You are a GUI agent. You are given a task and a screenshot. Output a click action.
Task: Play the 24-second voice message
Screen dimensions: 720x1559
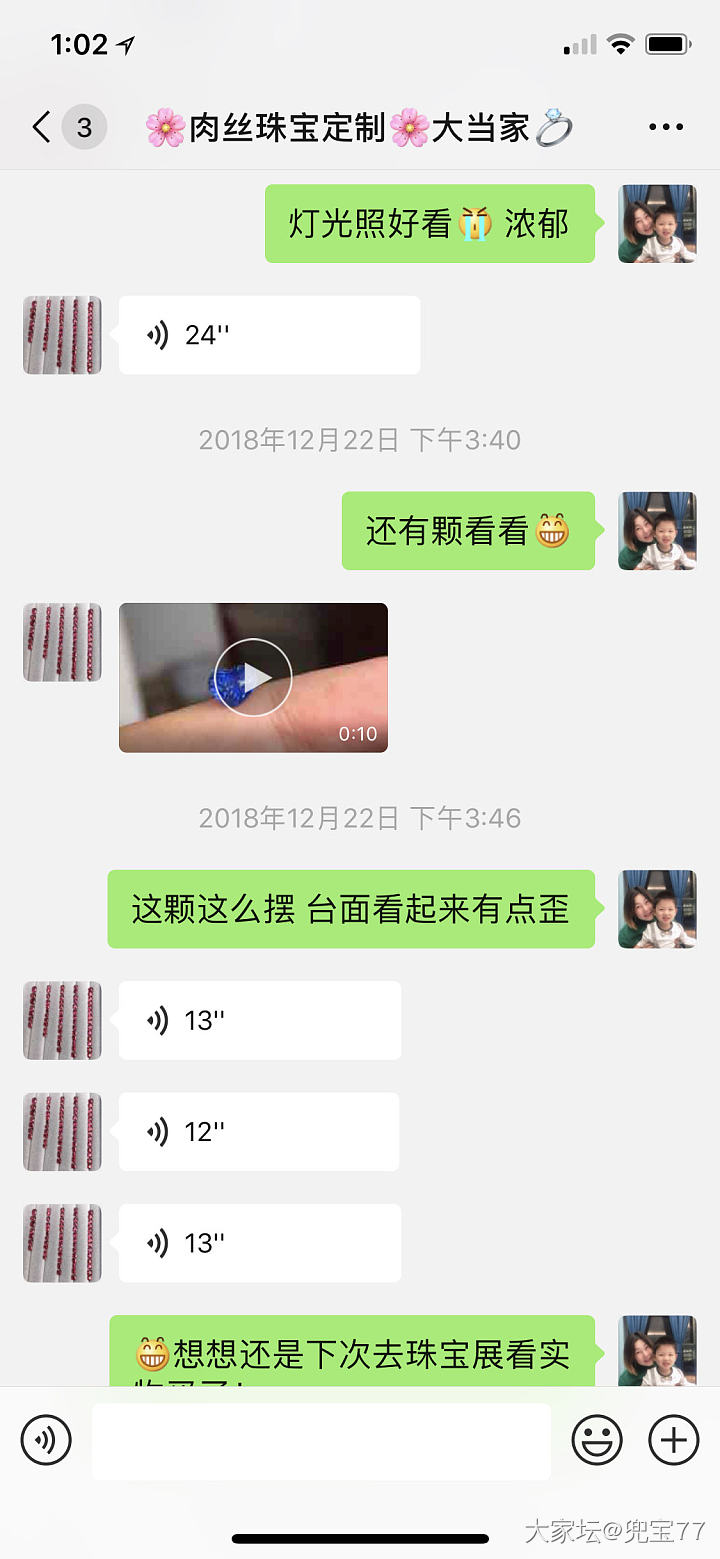pyautogui.click(x=268, y=335)
